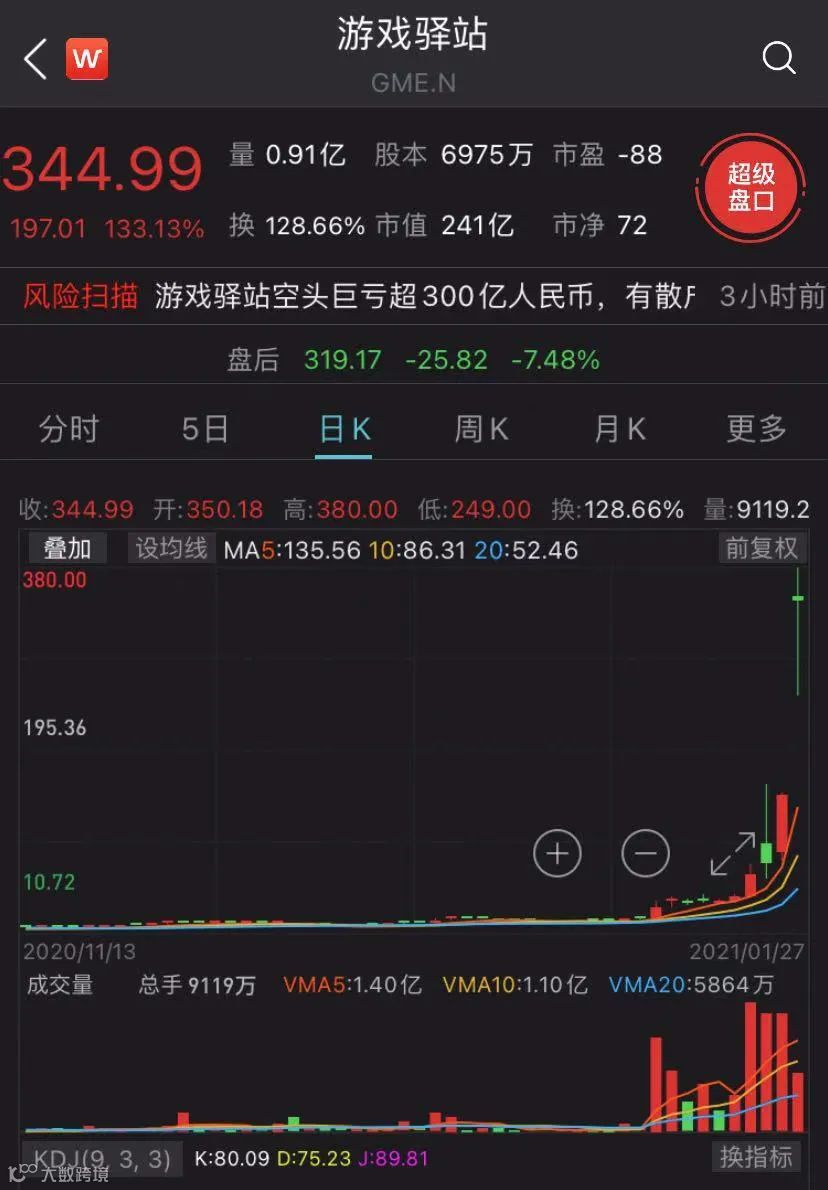Select the 日K chart tab

(344, 430)
